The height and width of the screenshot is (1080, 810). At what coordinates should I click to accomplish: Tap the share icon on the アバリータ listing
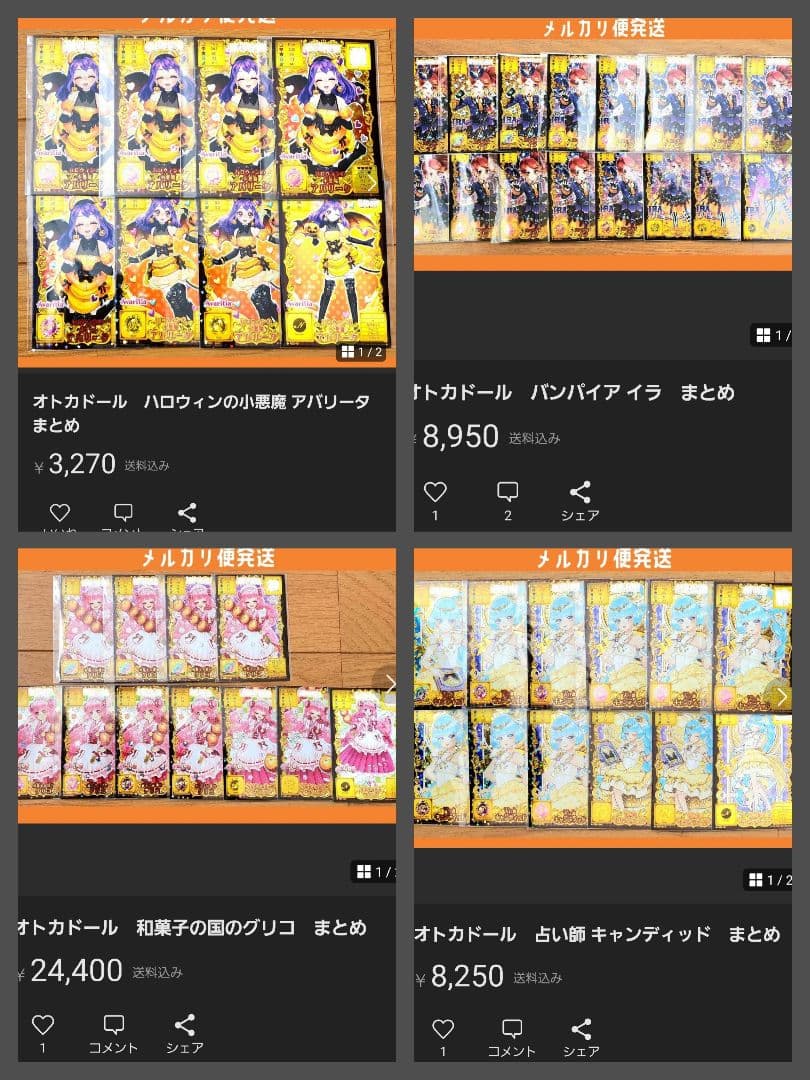pyautogui.click(x=186, y=511)
